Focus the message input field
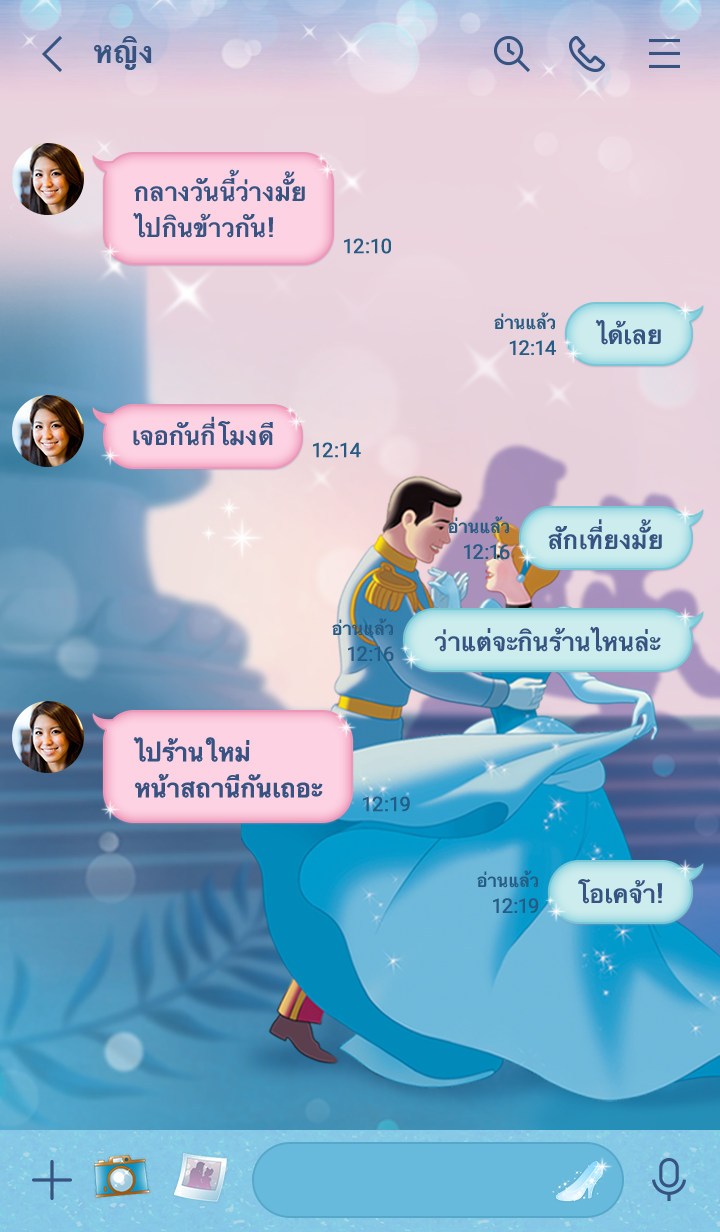 click(x=400, y=1181)
